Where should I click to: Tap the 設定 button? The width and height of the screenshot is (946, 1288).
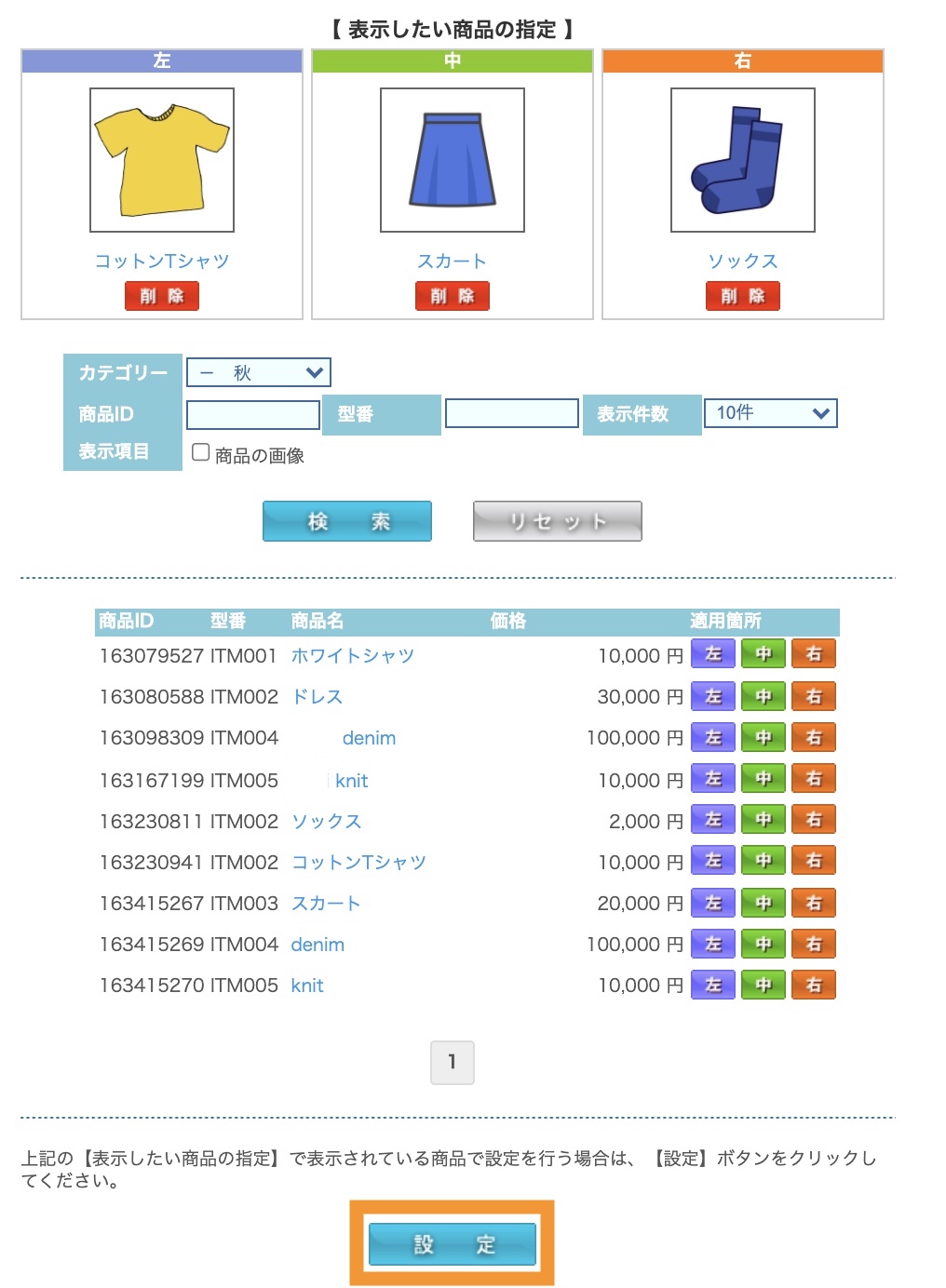click(x=453, y=1244)
